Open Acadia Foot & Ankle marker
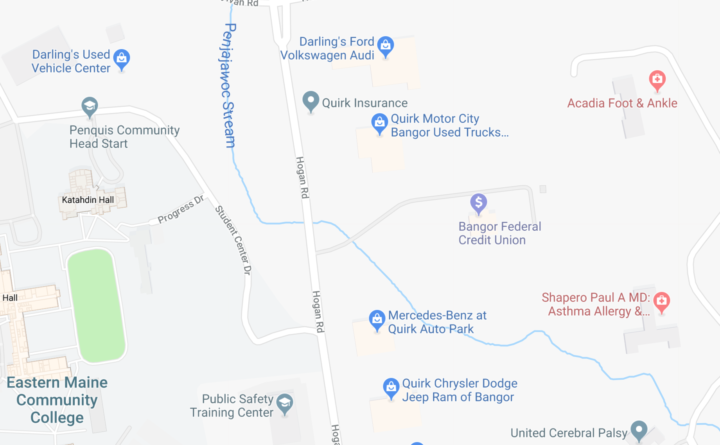 pyautogui.click(x=657, y=80)
